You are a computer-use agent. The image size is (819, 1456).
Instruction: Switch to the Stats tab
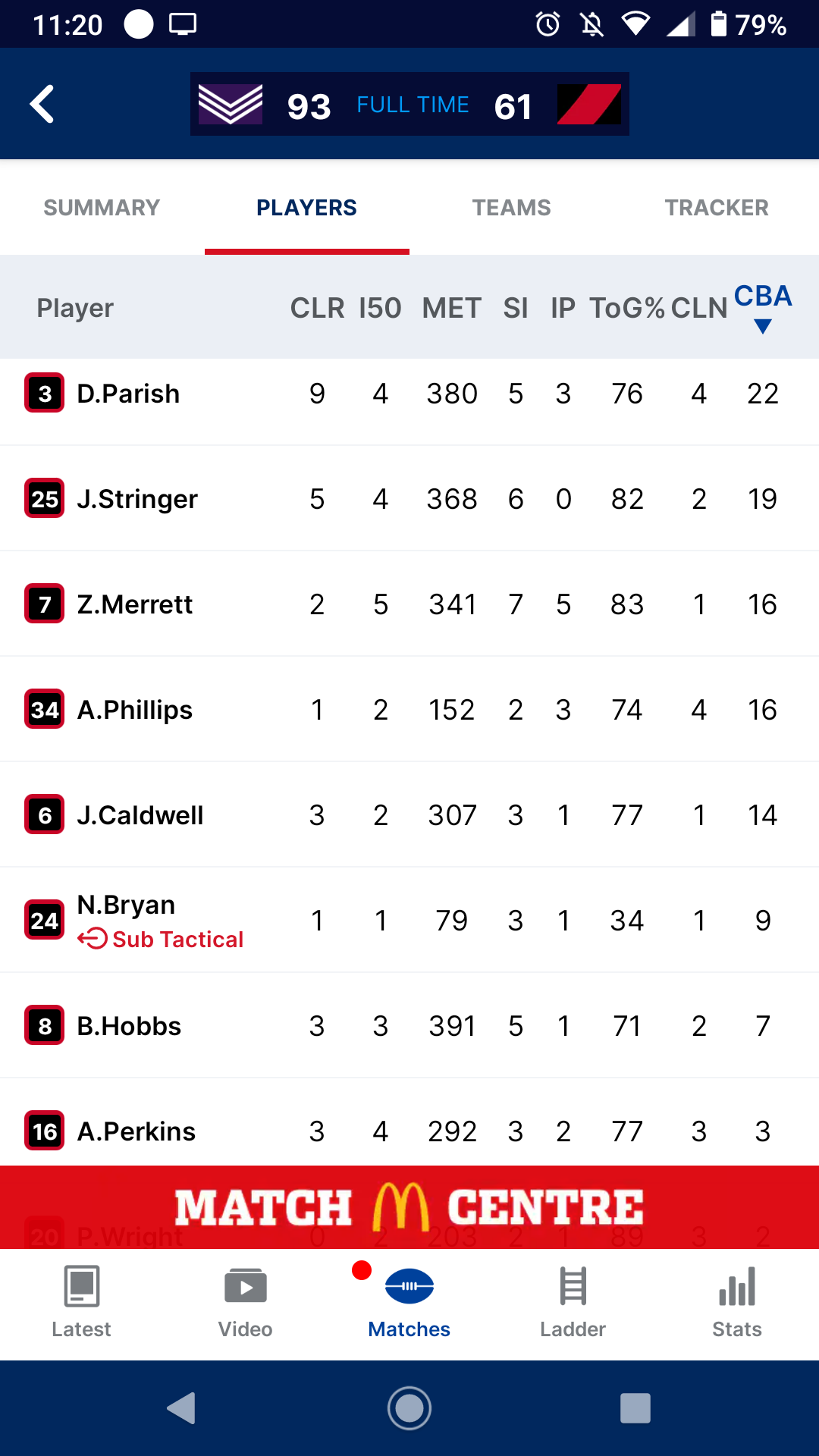737,1303
